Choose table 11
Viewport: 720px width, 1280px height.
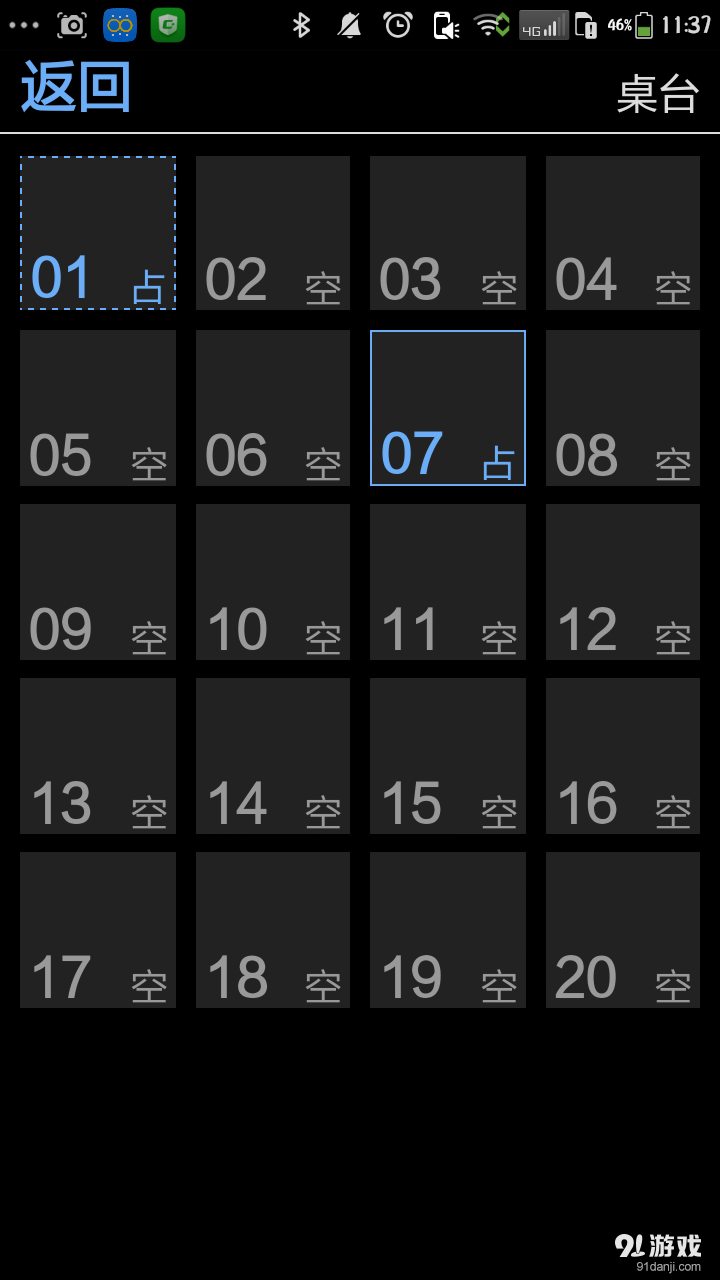click(x=448, y=582)
